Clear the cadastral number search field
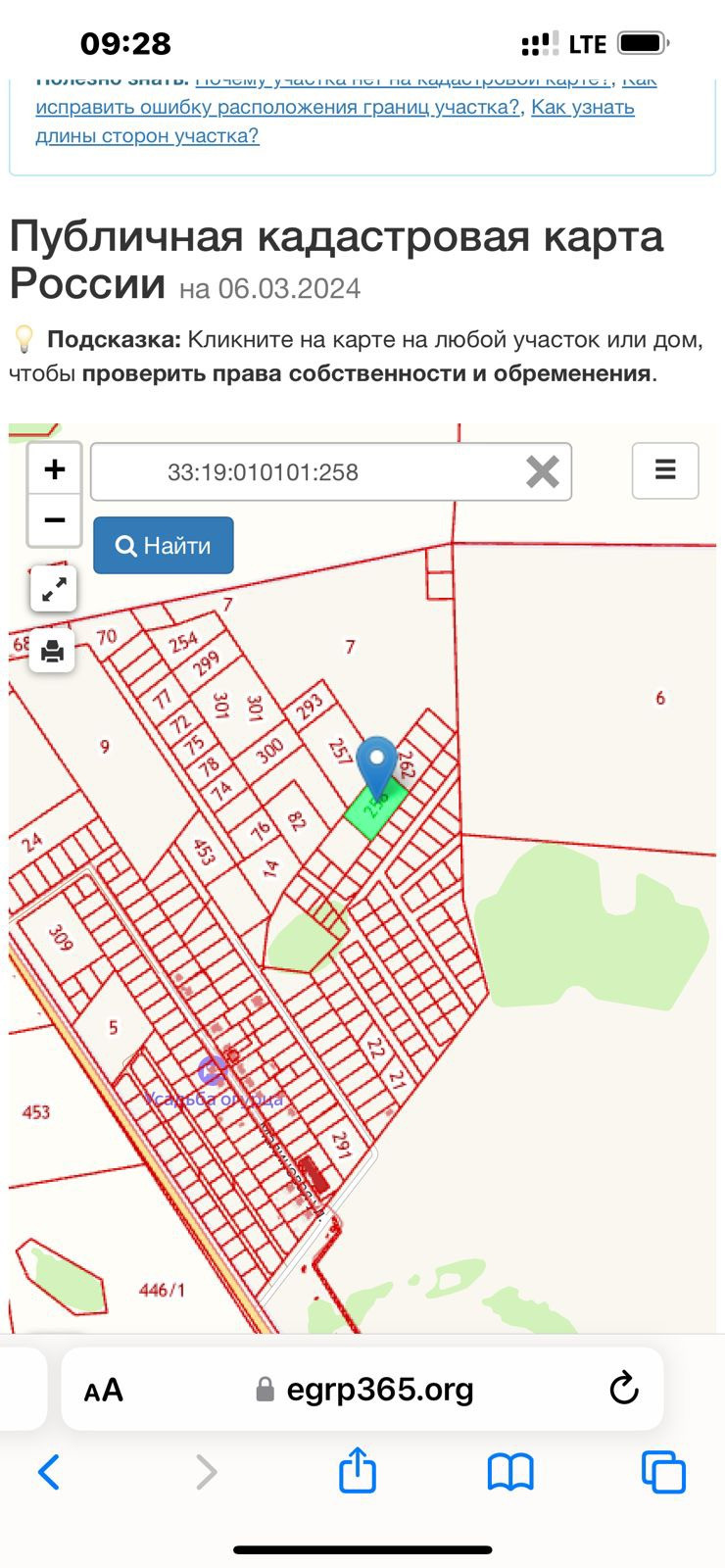Image resolution: width=725 pixels, height=1568 pixels. click(x=542, y=471)
